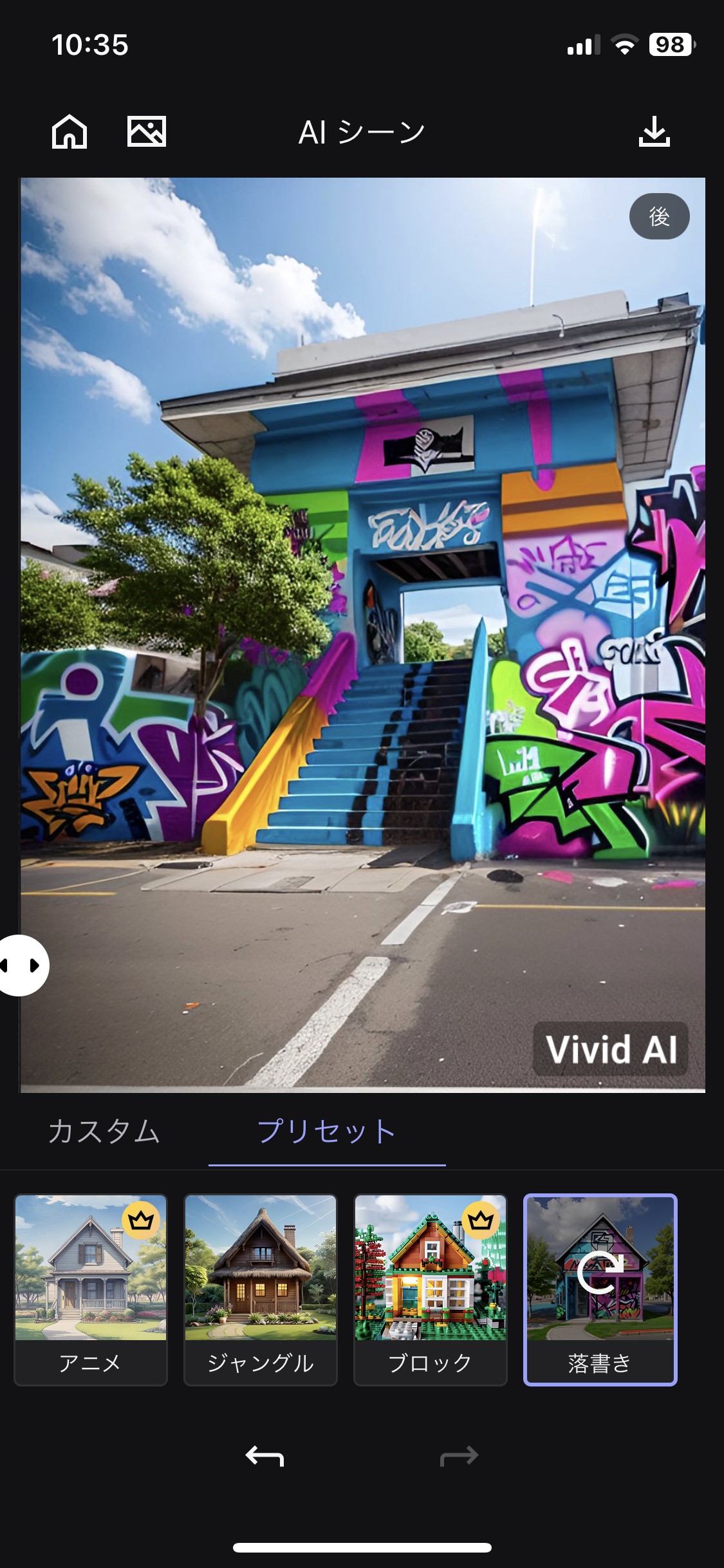Regenerate the 落書き graffiti preset
This screenshot has width=724, height=1568.
[x=600, y=1273]
